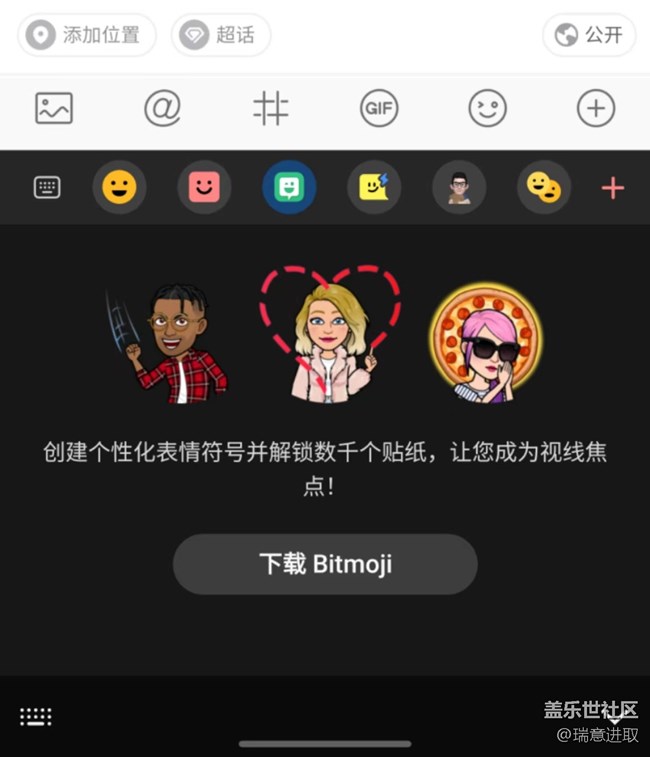Select the yellow emoji face tab
Screen dimensions: 650x757
[x=119, y=187]
